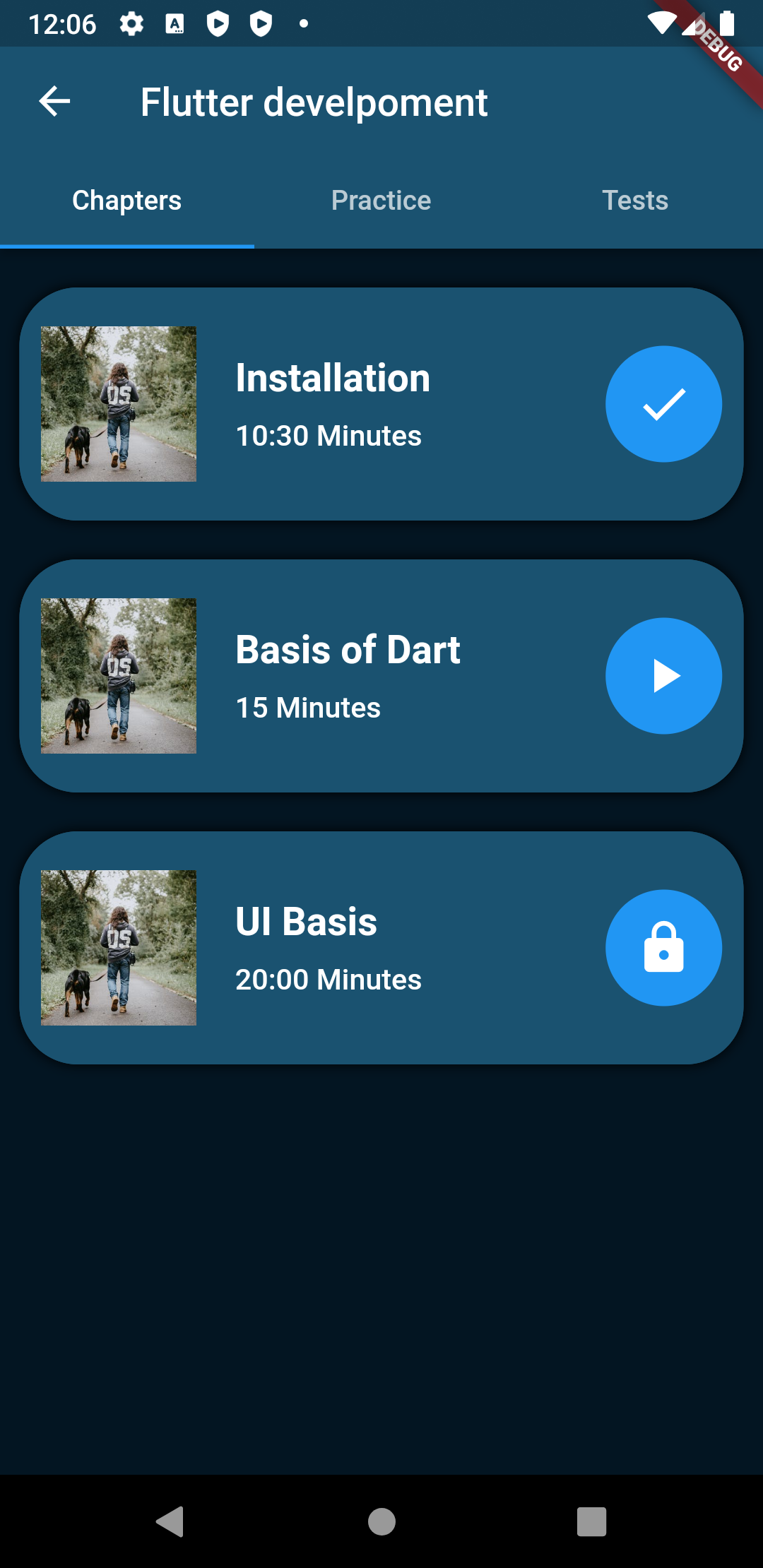Tap the checkmark button on Installation
The width and height of the screenshot is (763, 1568).
(x=663, y=404)
